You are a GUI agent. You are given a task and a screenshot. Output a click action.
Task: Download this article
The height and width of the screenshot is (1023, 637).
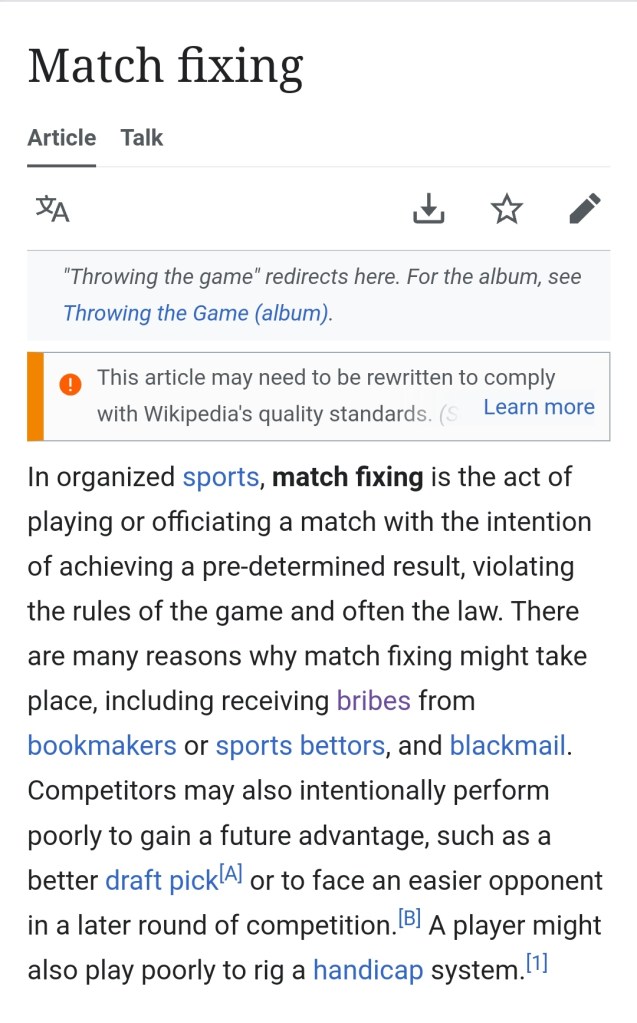pyautogui.click(x=428, y=209)
